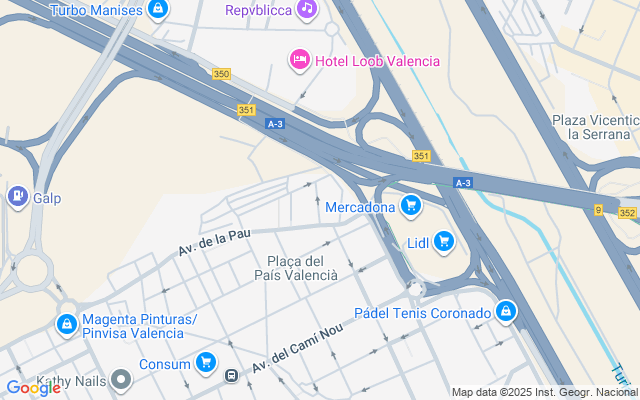Open the Repvblicca music venue pin
The height and width of the screenshot is (400, 640).
[307, 10]
